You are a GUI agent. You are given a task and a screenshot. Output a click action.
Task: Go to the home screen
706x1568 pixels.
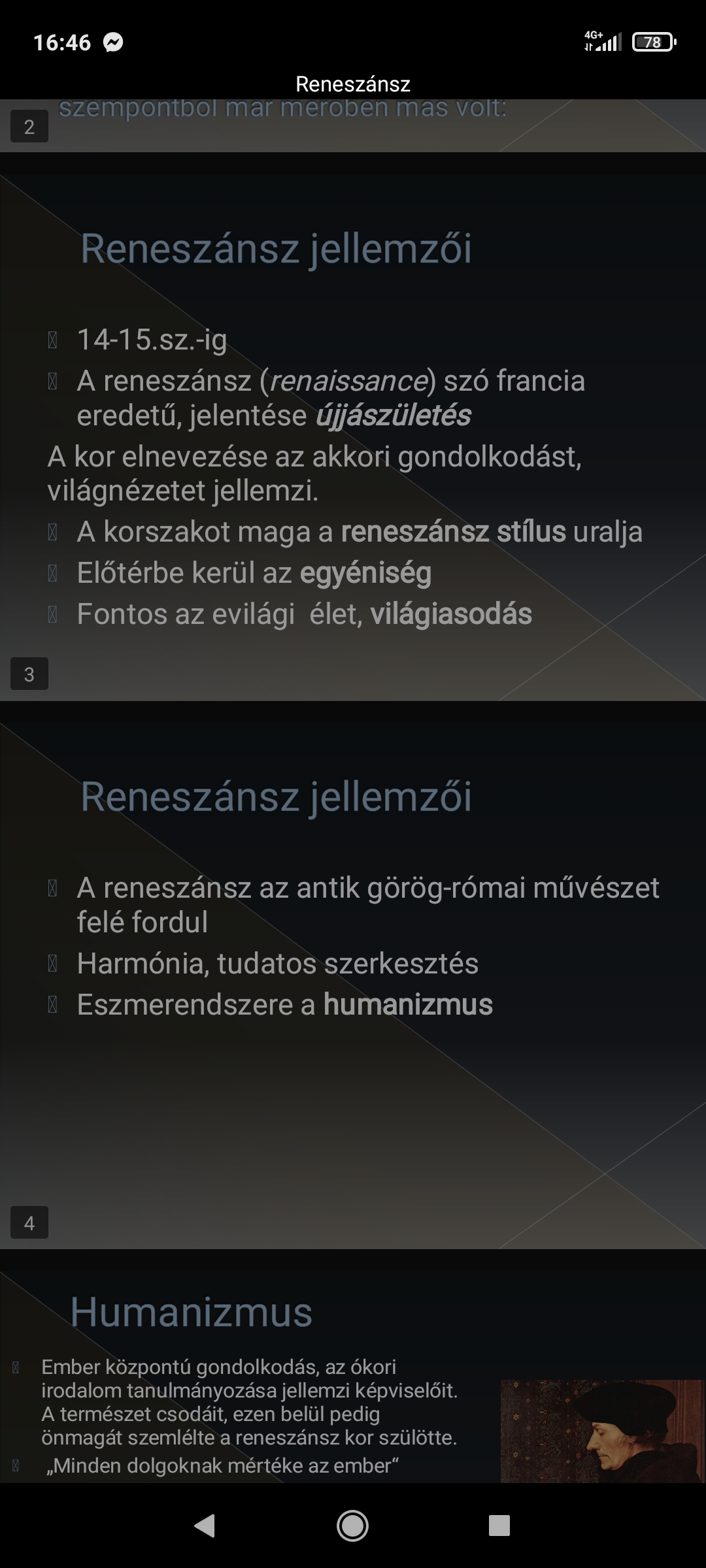pyautogui.click(x=352, y=1526)
